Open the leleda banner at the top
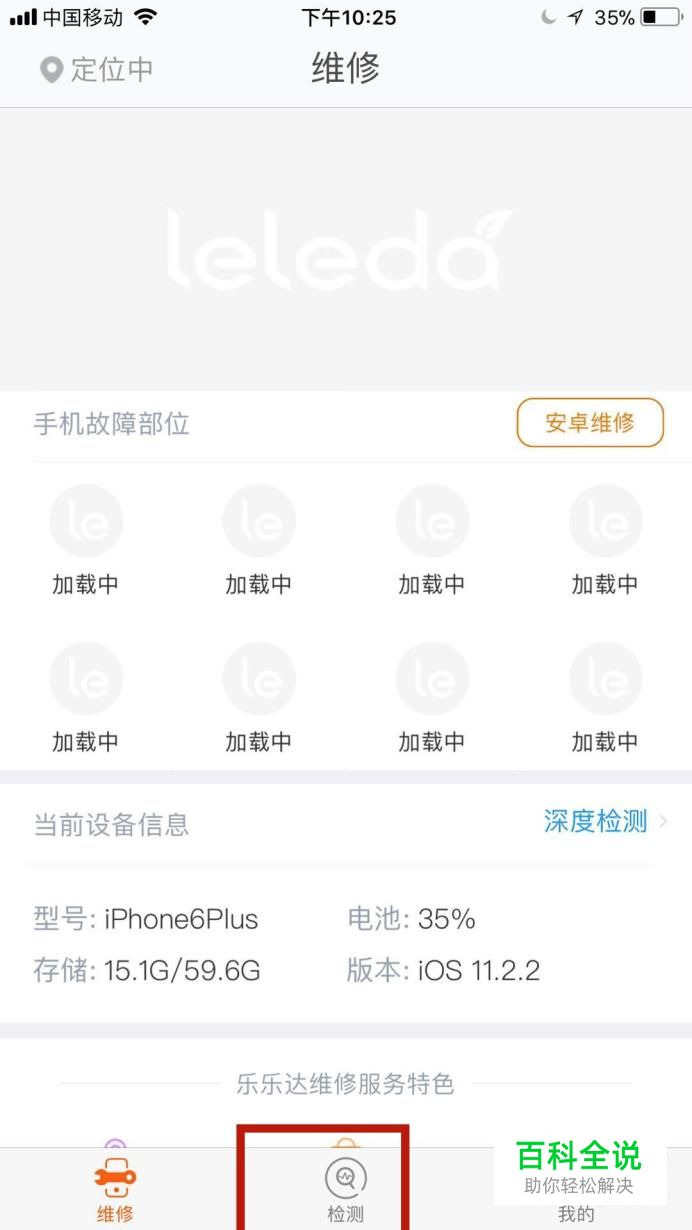This screenshot has width=692, height=1230. [x=346, y=249]
